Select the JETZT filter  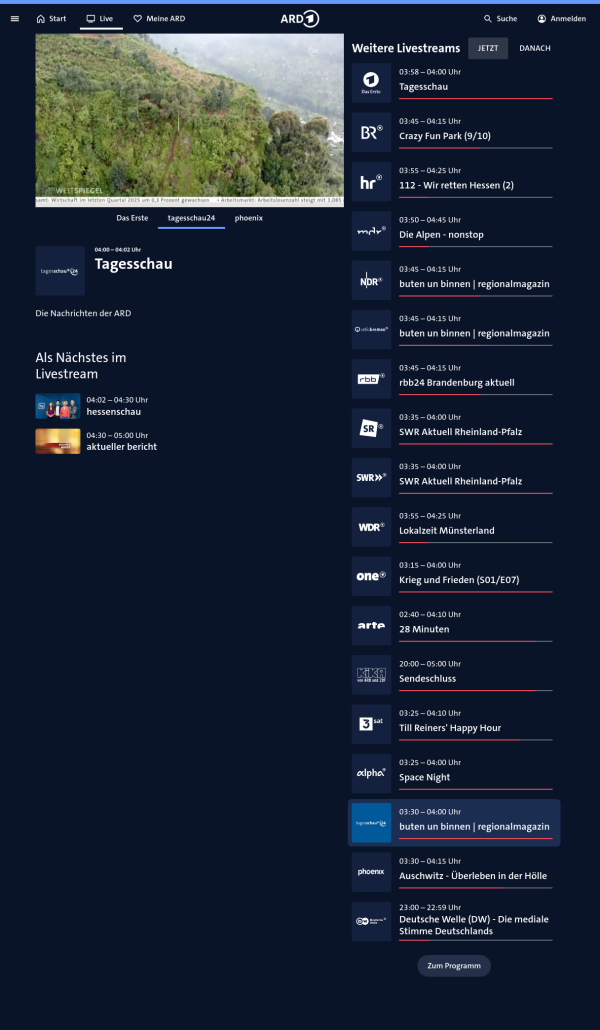(x=488, y=48)
